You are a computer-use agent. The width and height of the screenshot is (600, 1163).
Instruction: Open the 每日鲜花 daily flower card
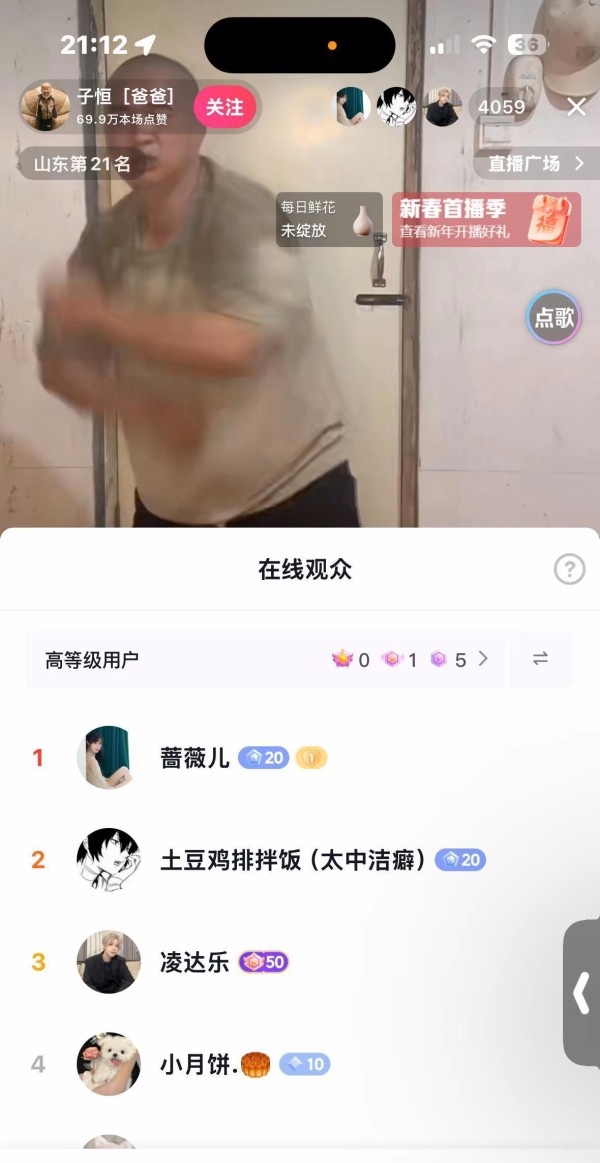click(x=329, y=219)
